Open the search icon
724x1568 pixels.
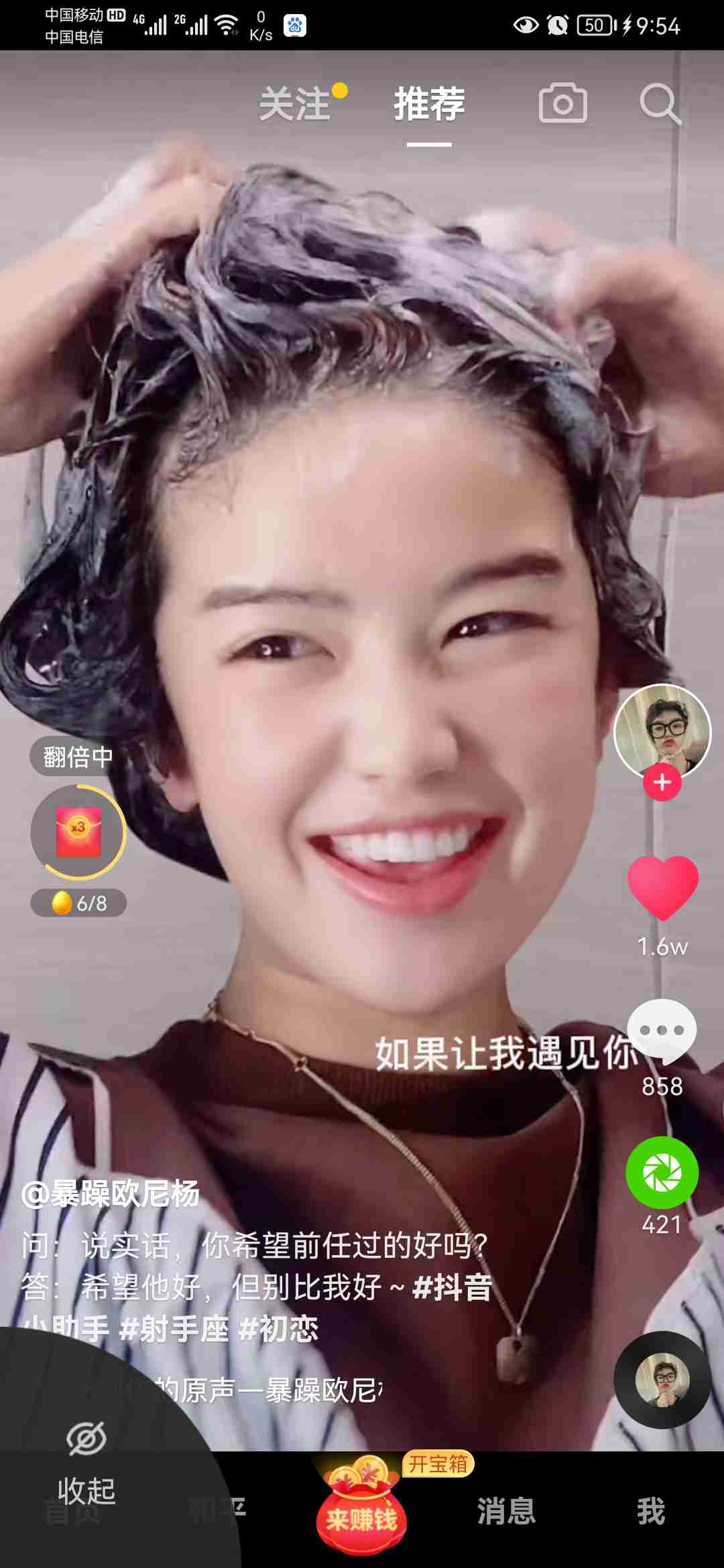point(660,104)
